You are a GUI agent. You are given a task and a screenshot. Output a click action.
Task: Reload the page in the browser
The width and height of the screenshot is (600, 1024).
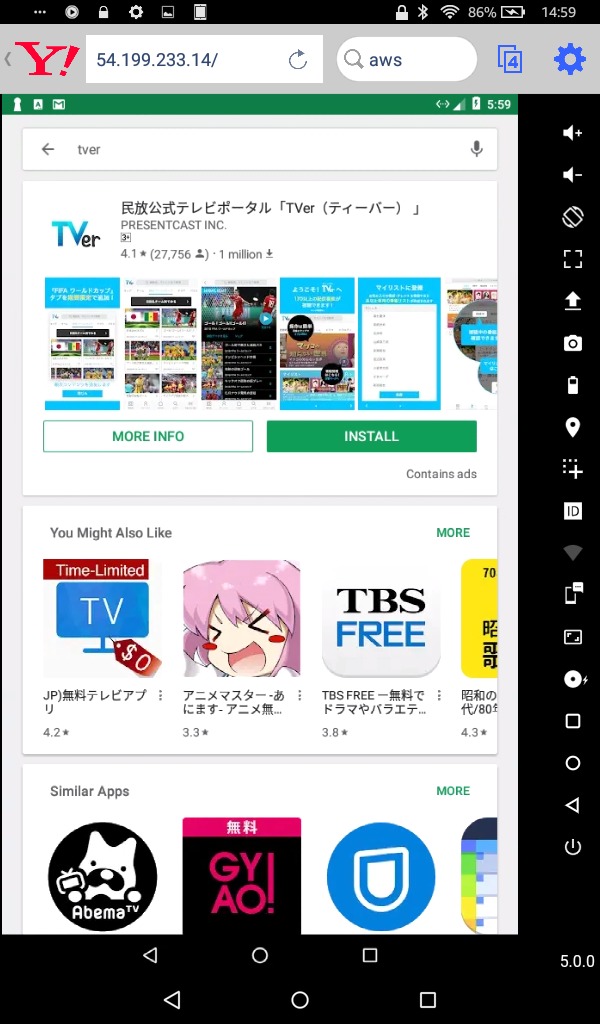tap(298, 60)
